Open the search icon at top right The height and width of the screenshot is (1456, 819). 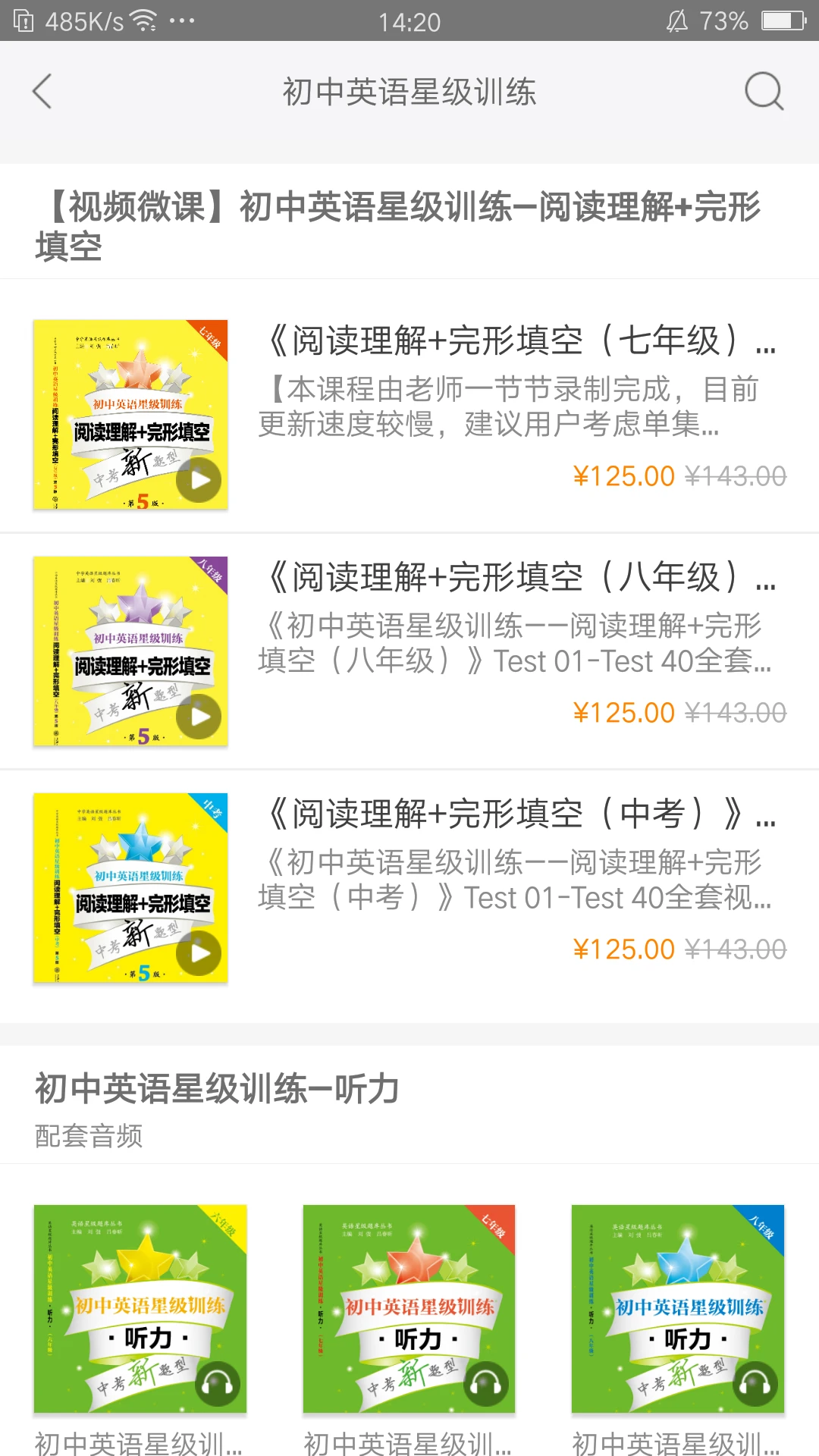tap(764, 92)
